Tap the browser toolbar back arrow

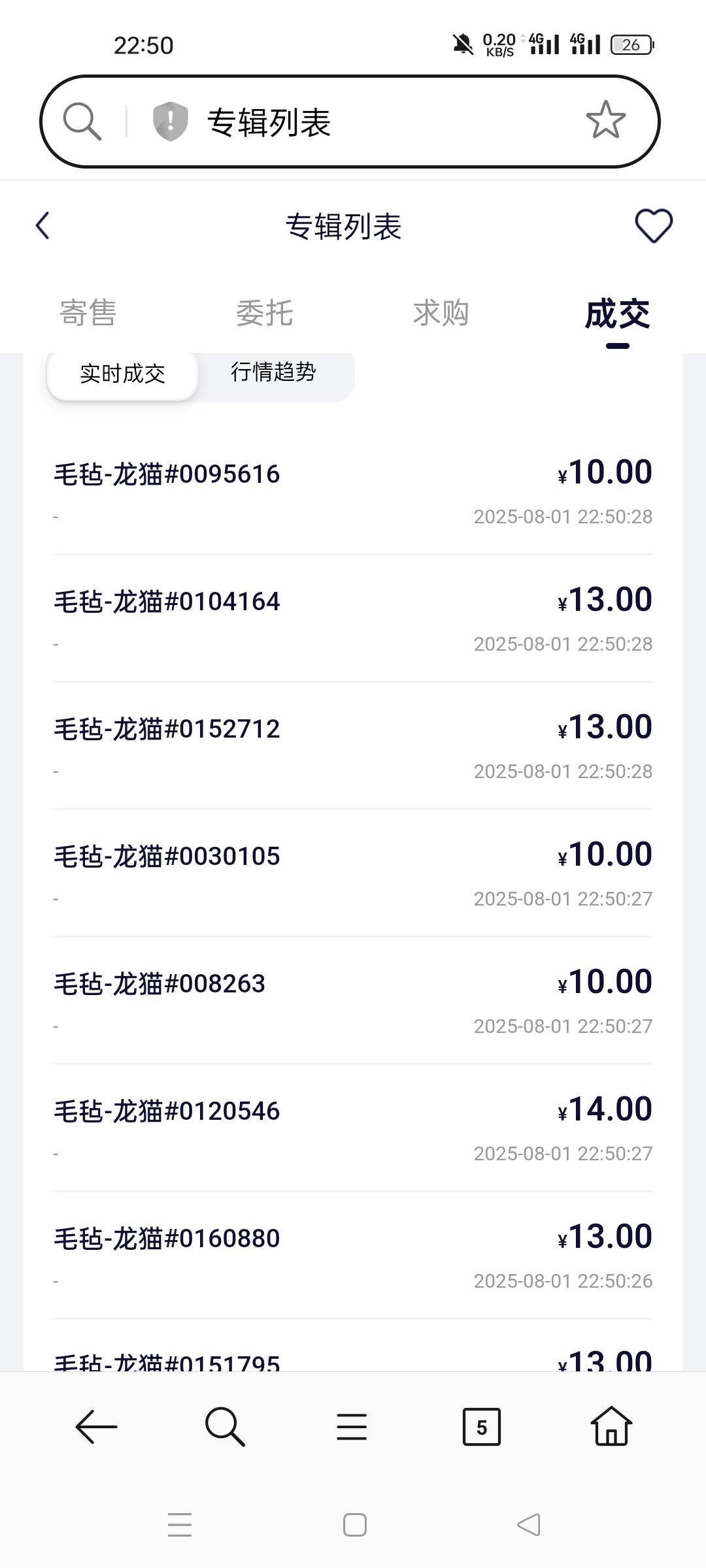click(96, 1427)
